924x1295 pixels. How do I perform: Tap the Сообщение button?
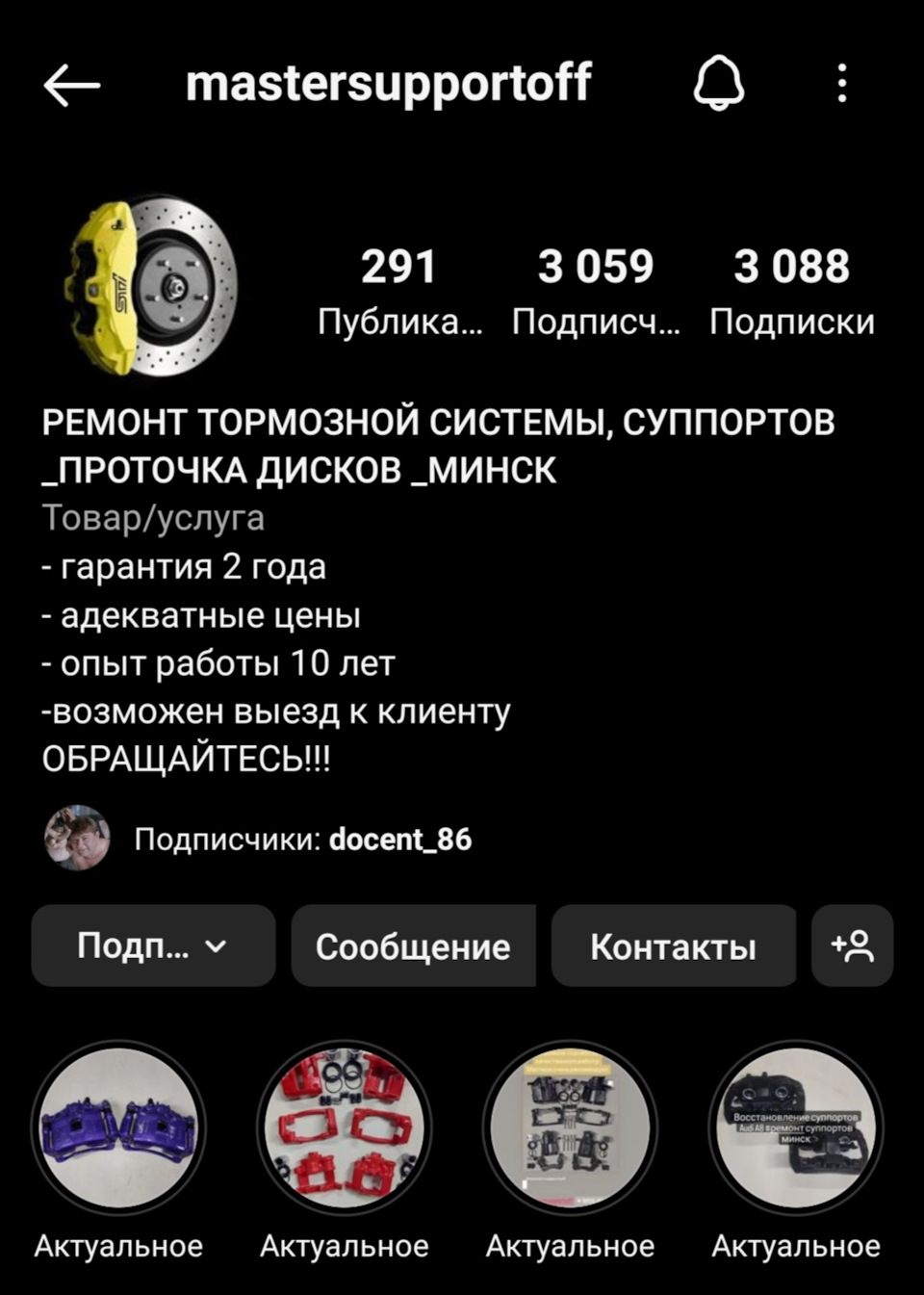(413, 945)
